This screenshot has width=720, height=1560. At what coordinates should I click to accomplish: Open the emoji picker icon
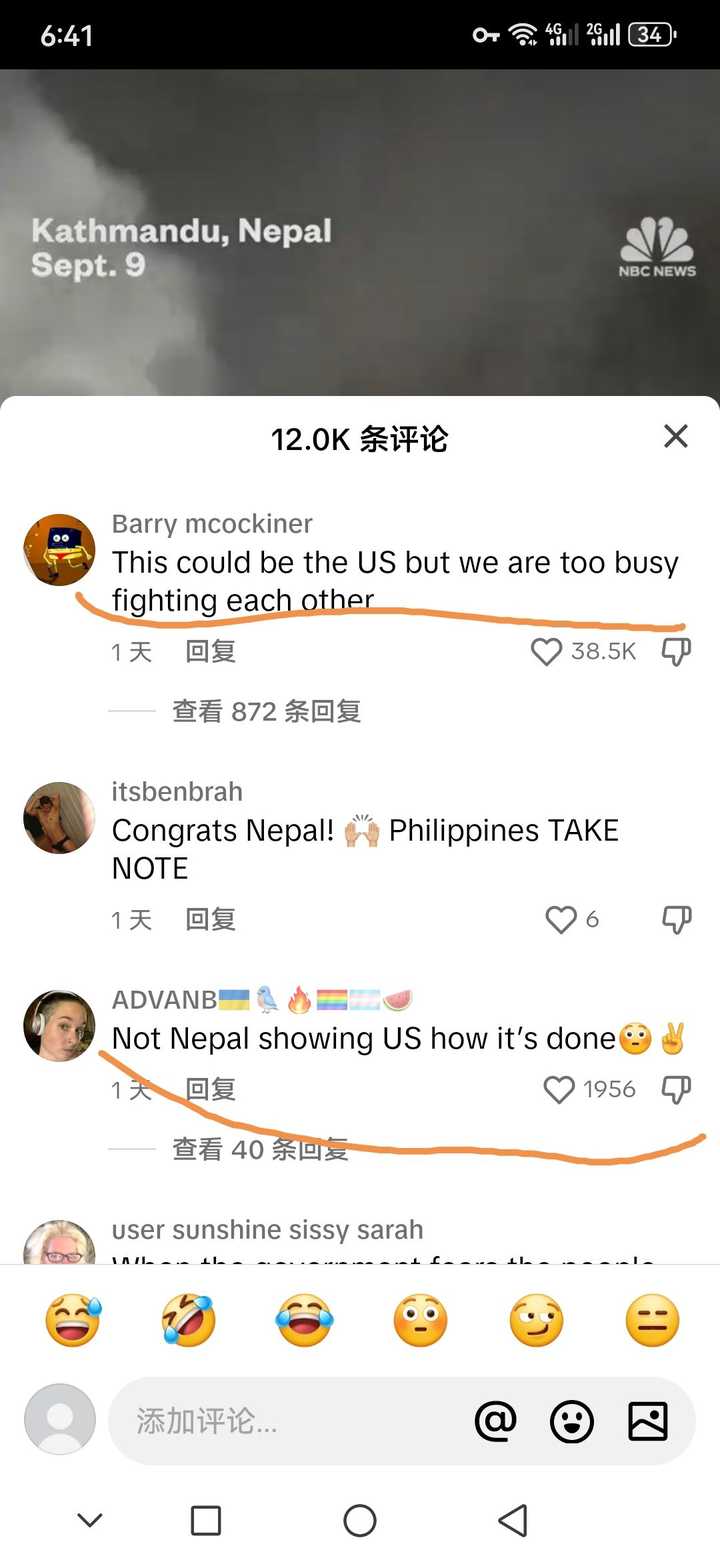[572, 1420]
